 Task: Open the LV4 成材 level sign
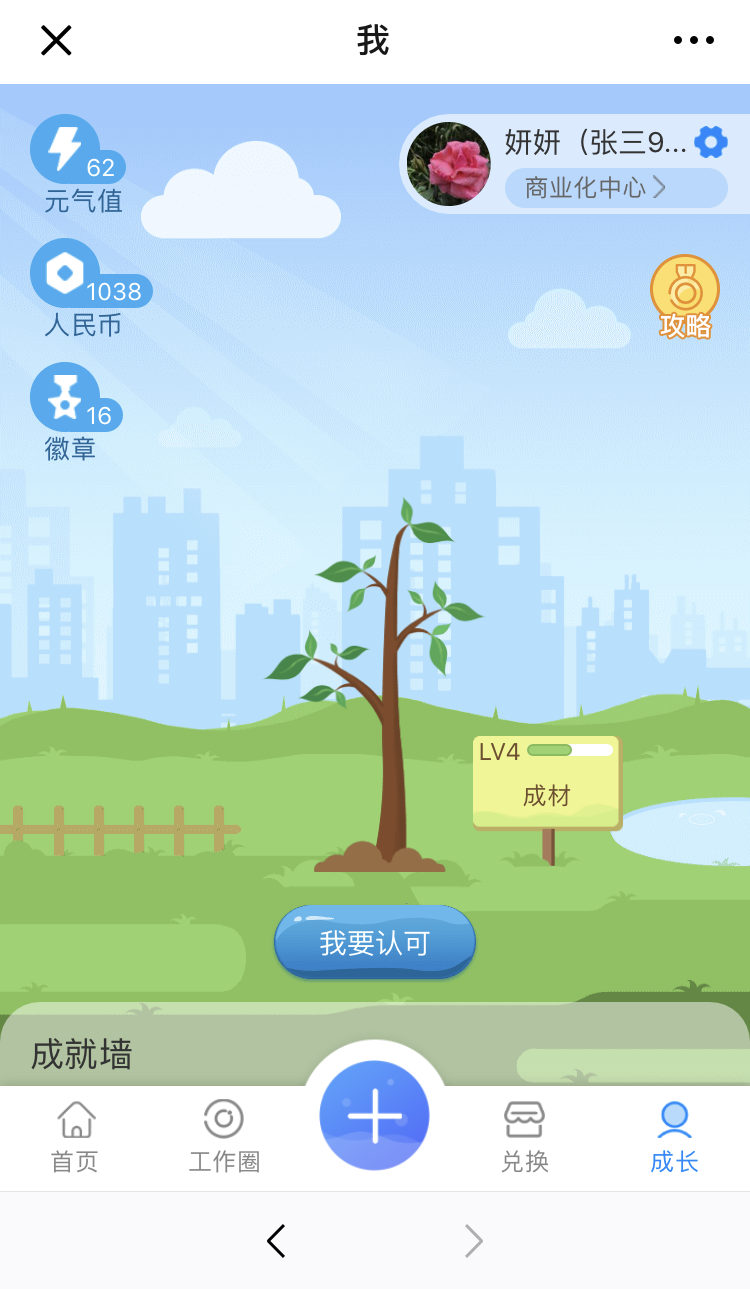click(547, 783)
